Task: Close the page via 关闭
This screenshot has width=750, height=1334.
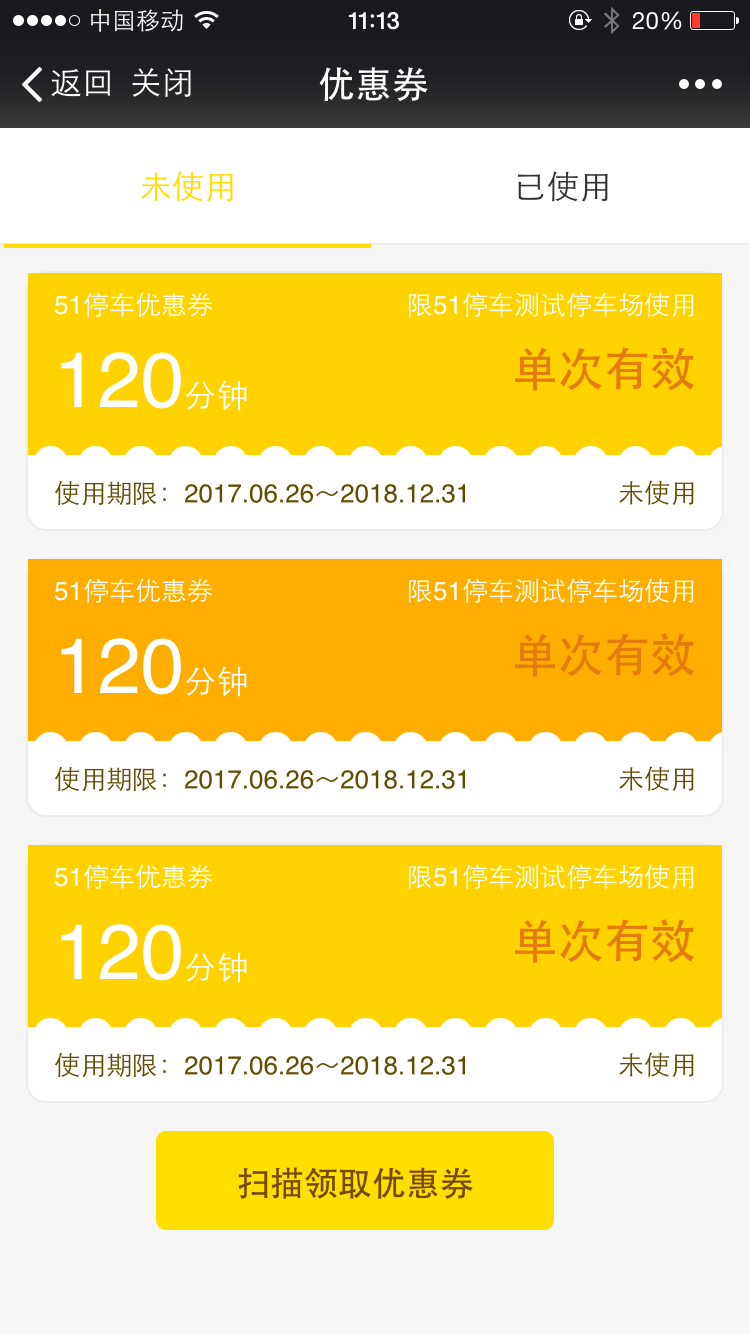Action: tap(162, 84)
